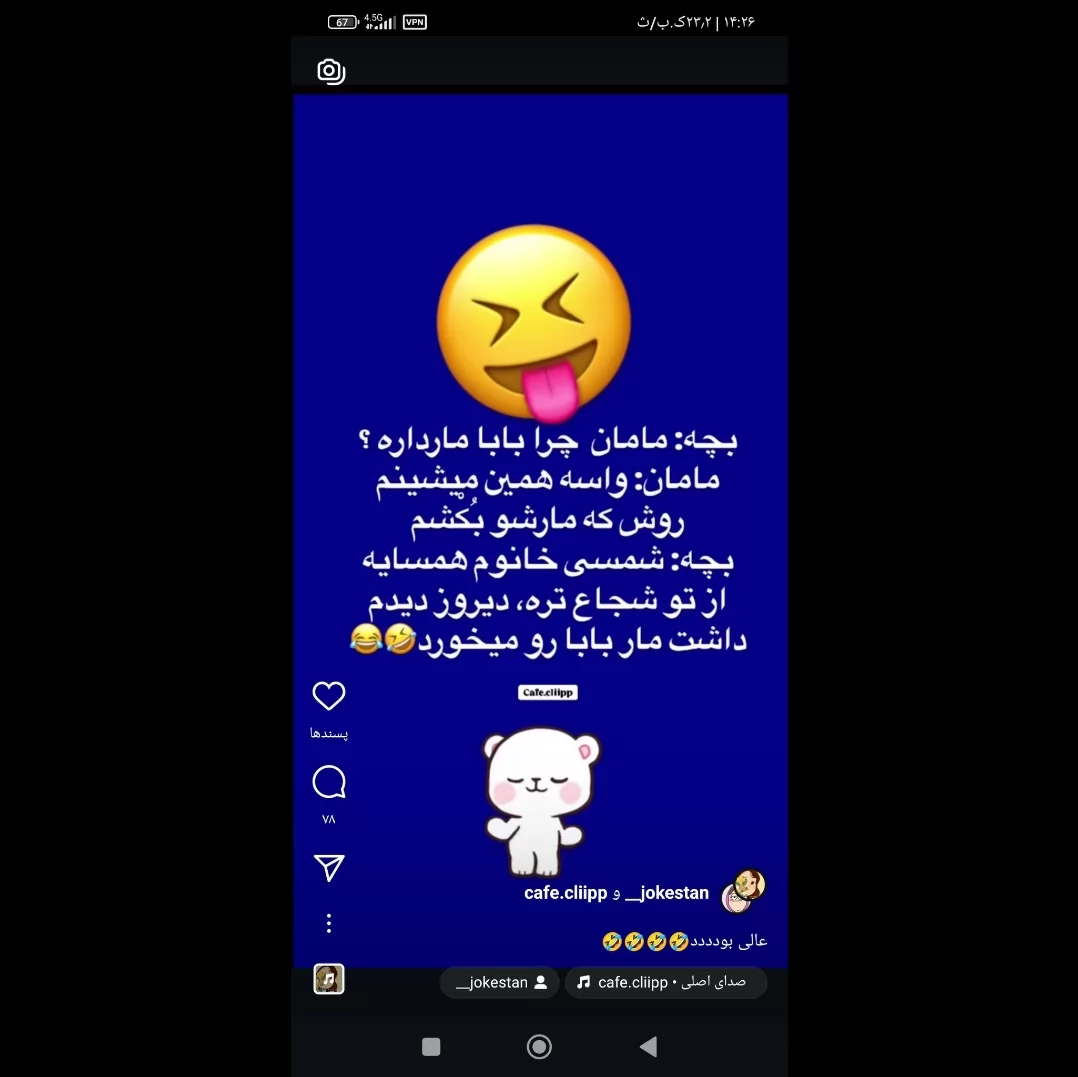The image size is (1078, 1077).
Task: Open cafe.cliipp and __jokestan account names
Action: pyautogui.click(x=616, y=893)
